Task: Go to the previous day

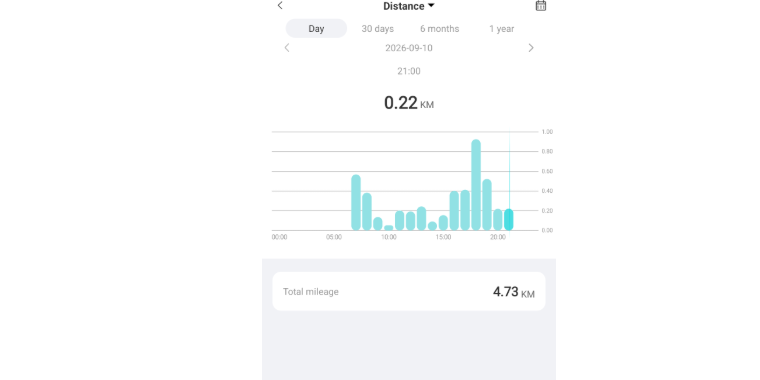Action: [x=287, y=48]
